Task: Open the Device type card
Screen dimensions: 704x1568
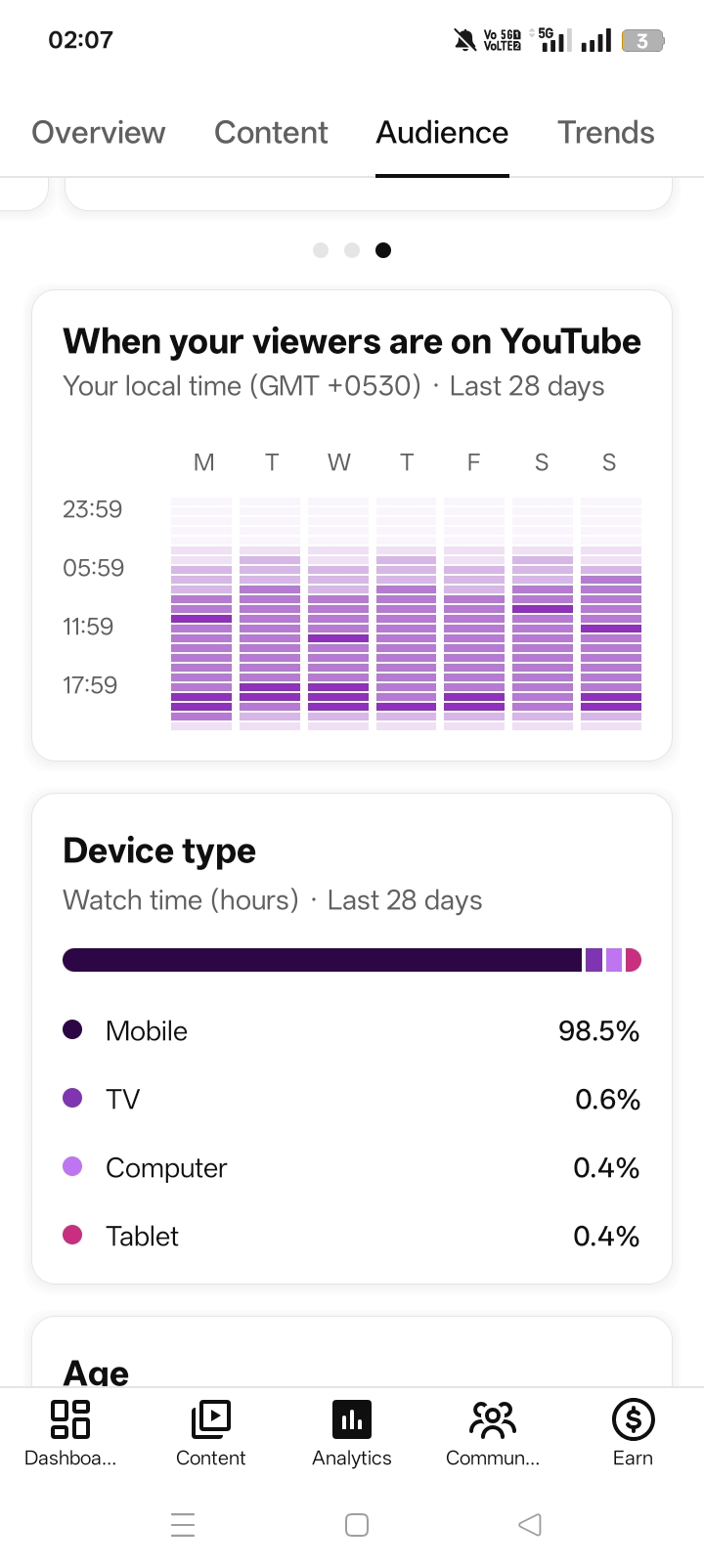Action: coord(352,1039)
